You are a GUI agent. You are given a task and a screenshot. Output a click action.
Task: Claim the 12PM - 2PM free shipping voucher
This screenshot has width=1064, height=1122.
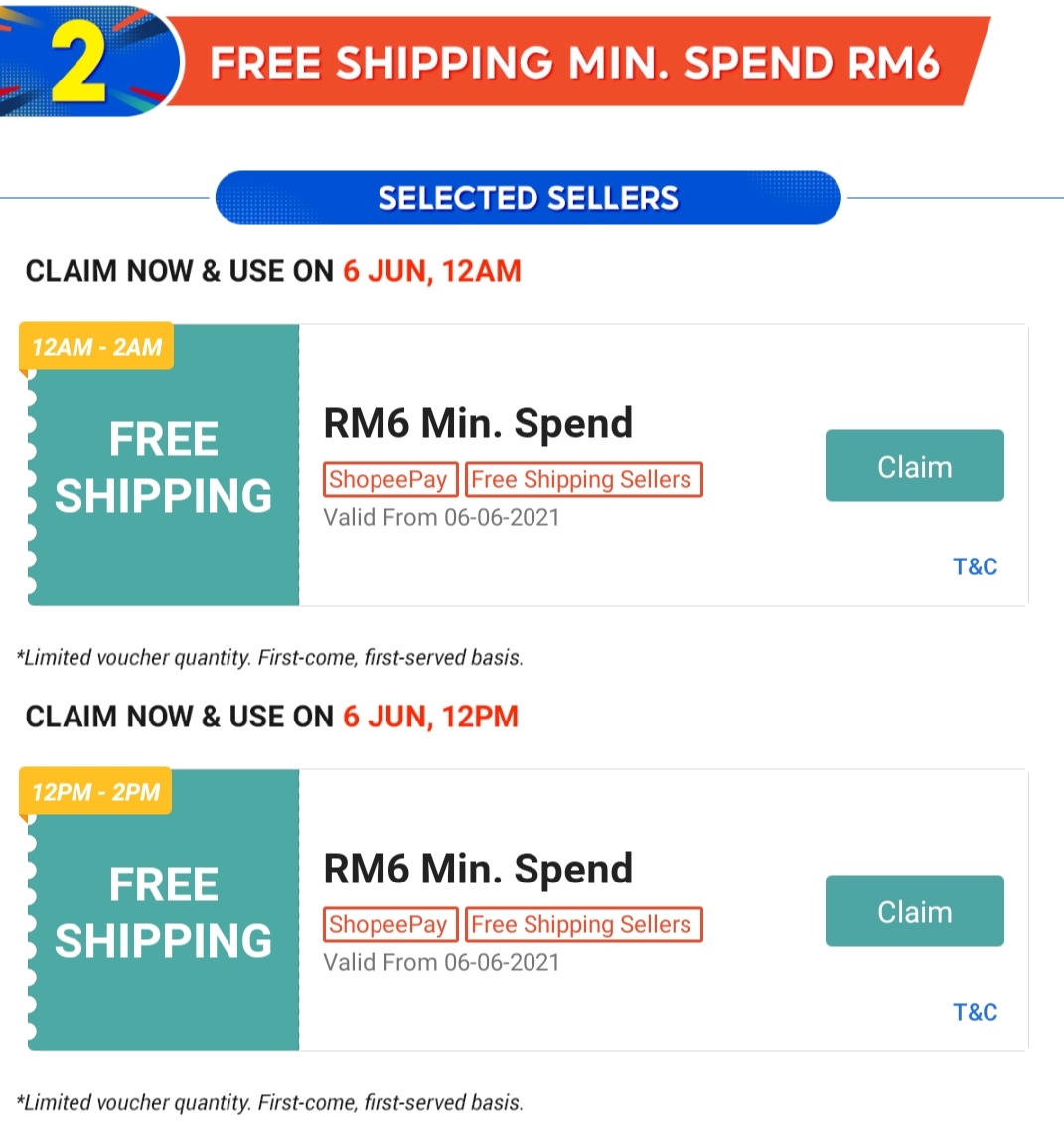point(914,911)
